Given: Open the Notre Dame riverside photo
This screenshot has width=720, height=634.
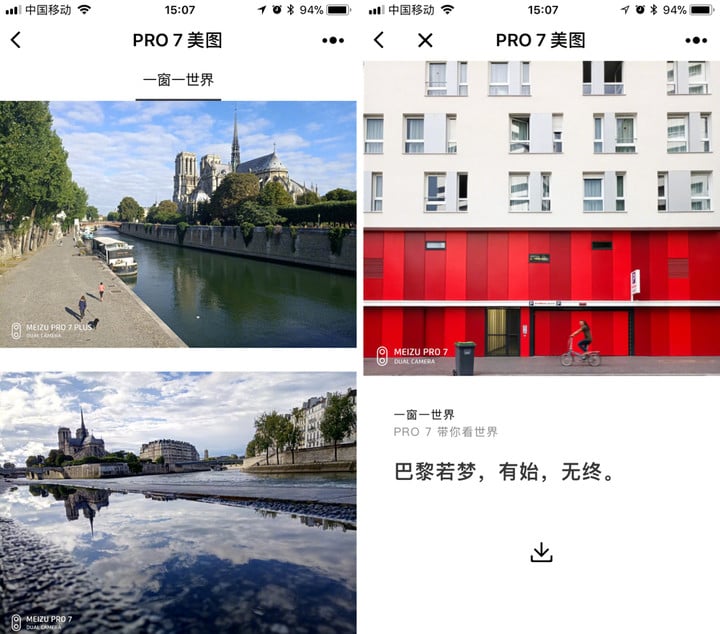Looking at the screenshot, I should 178,223.
